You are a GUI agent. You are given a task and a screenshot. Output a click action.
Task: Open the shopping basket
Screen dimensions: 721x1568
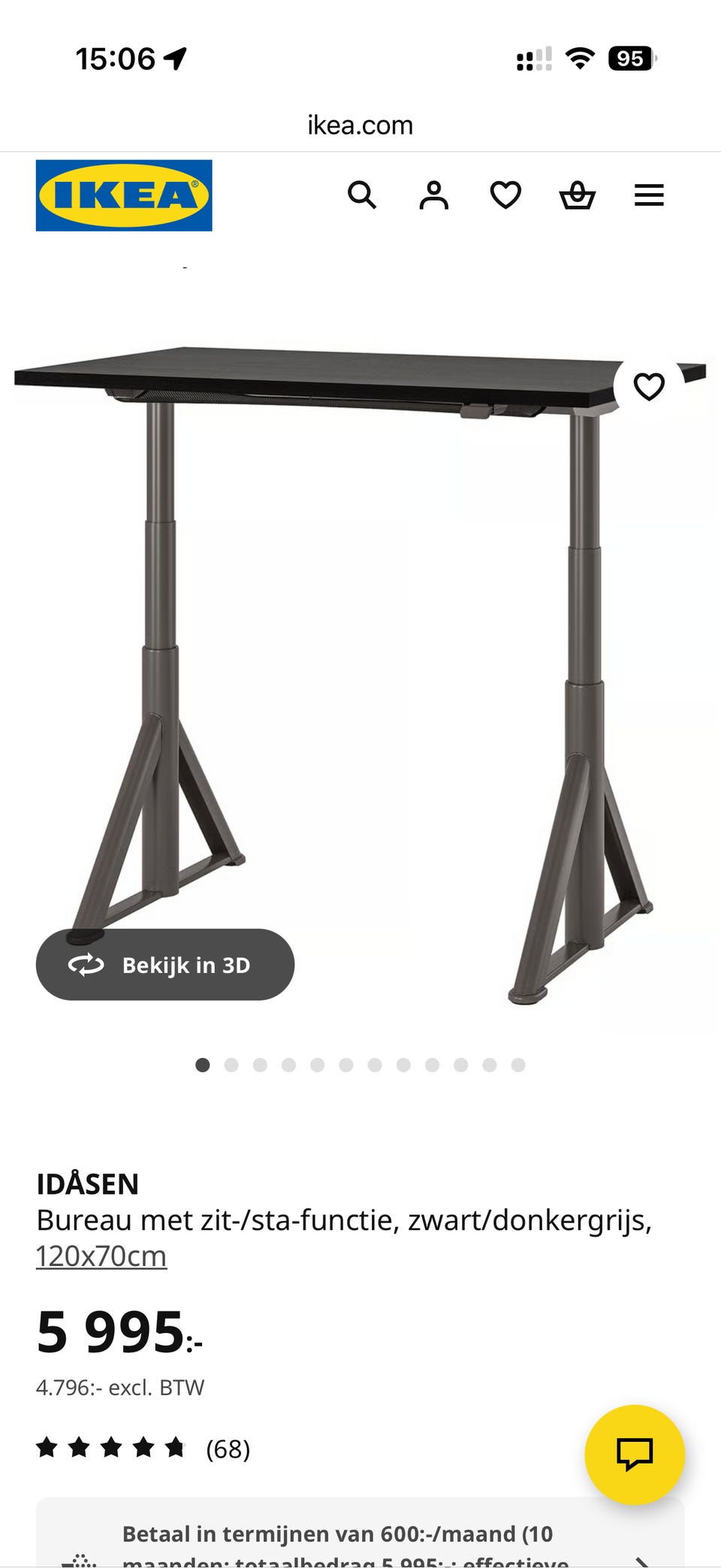[577, 195]
